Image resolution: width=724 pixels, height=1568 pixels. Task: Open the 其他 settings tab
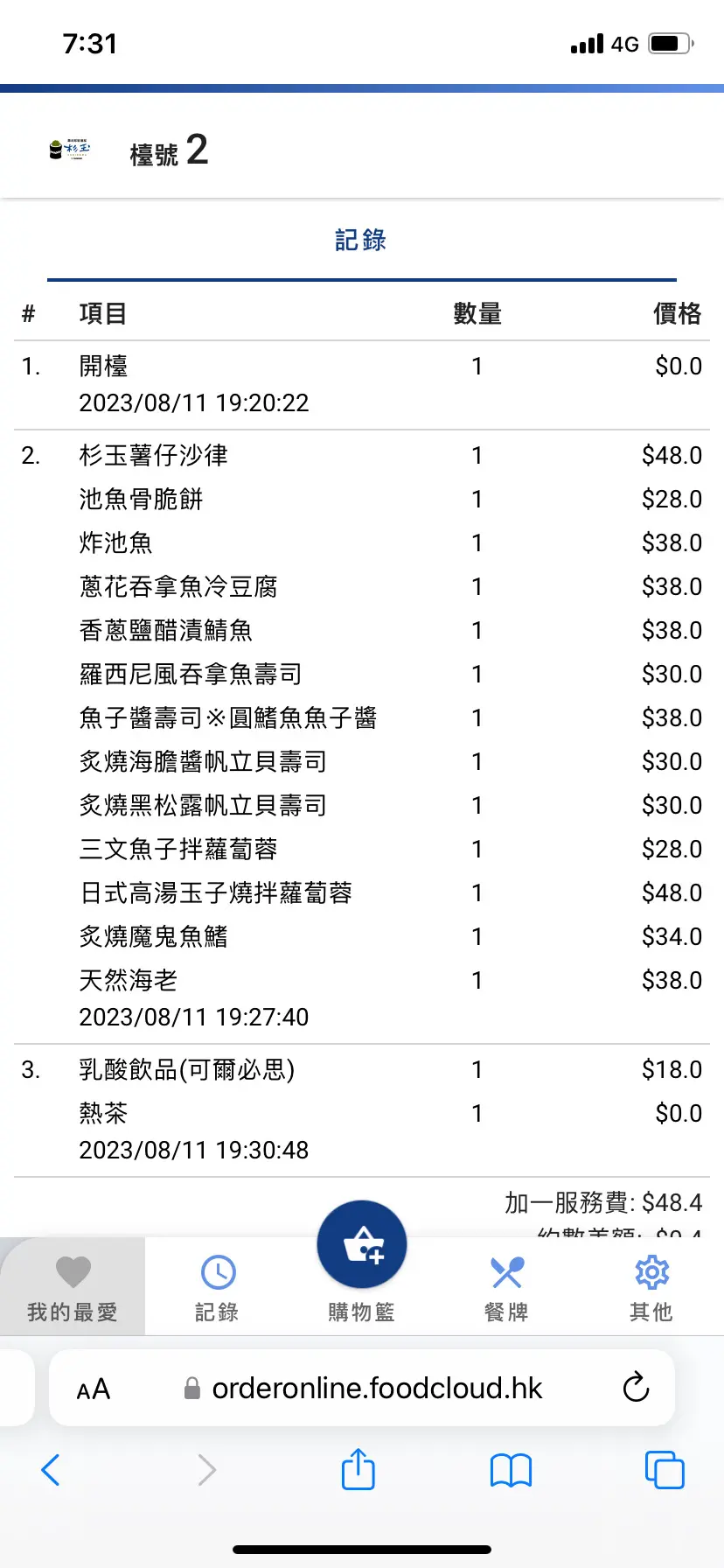651,1286
